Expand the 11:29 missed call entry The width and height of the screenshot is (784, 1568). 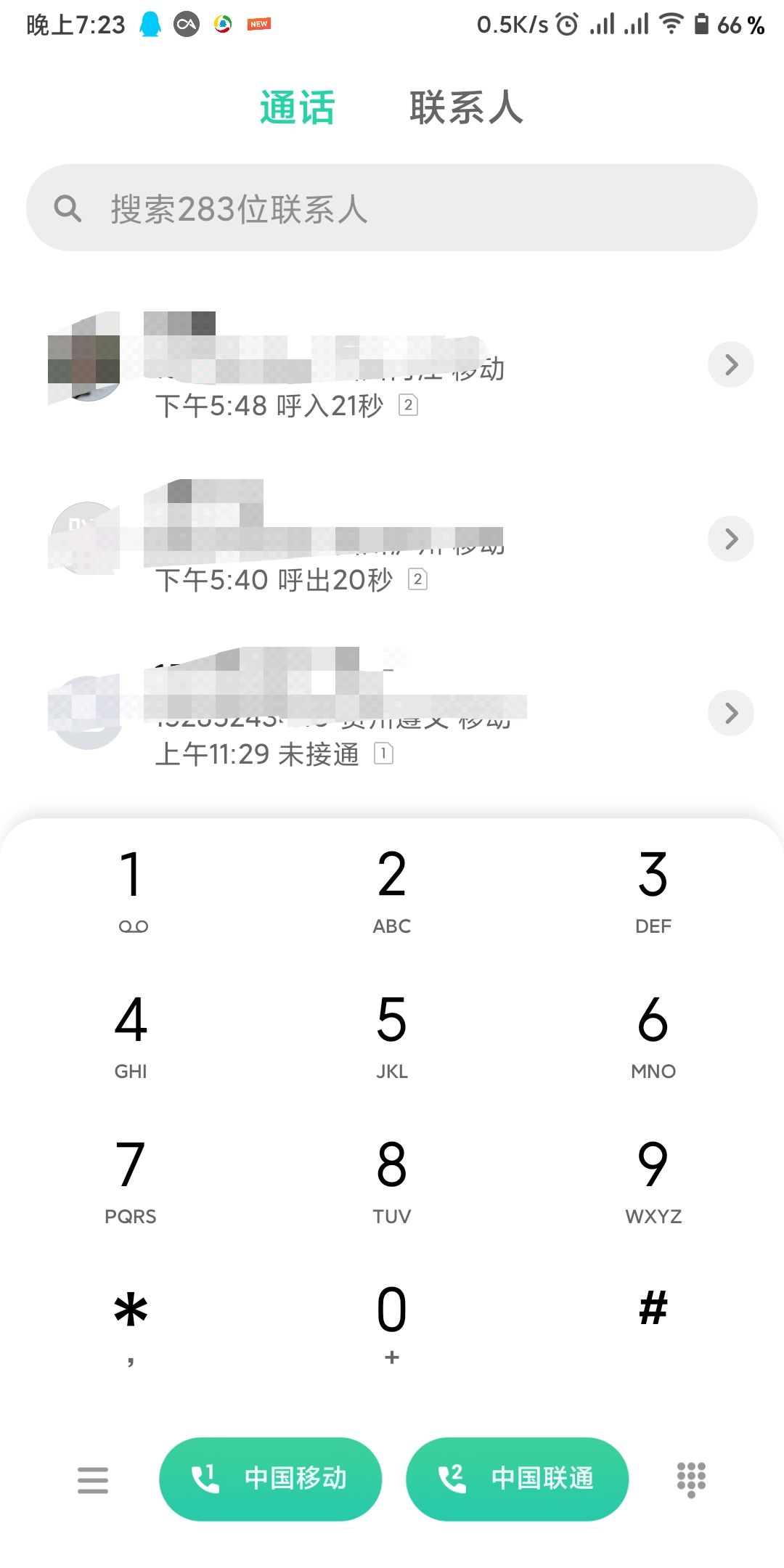pos(730,713)
